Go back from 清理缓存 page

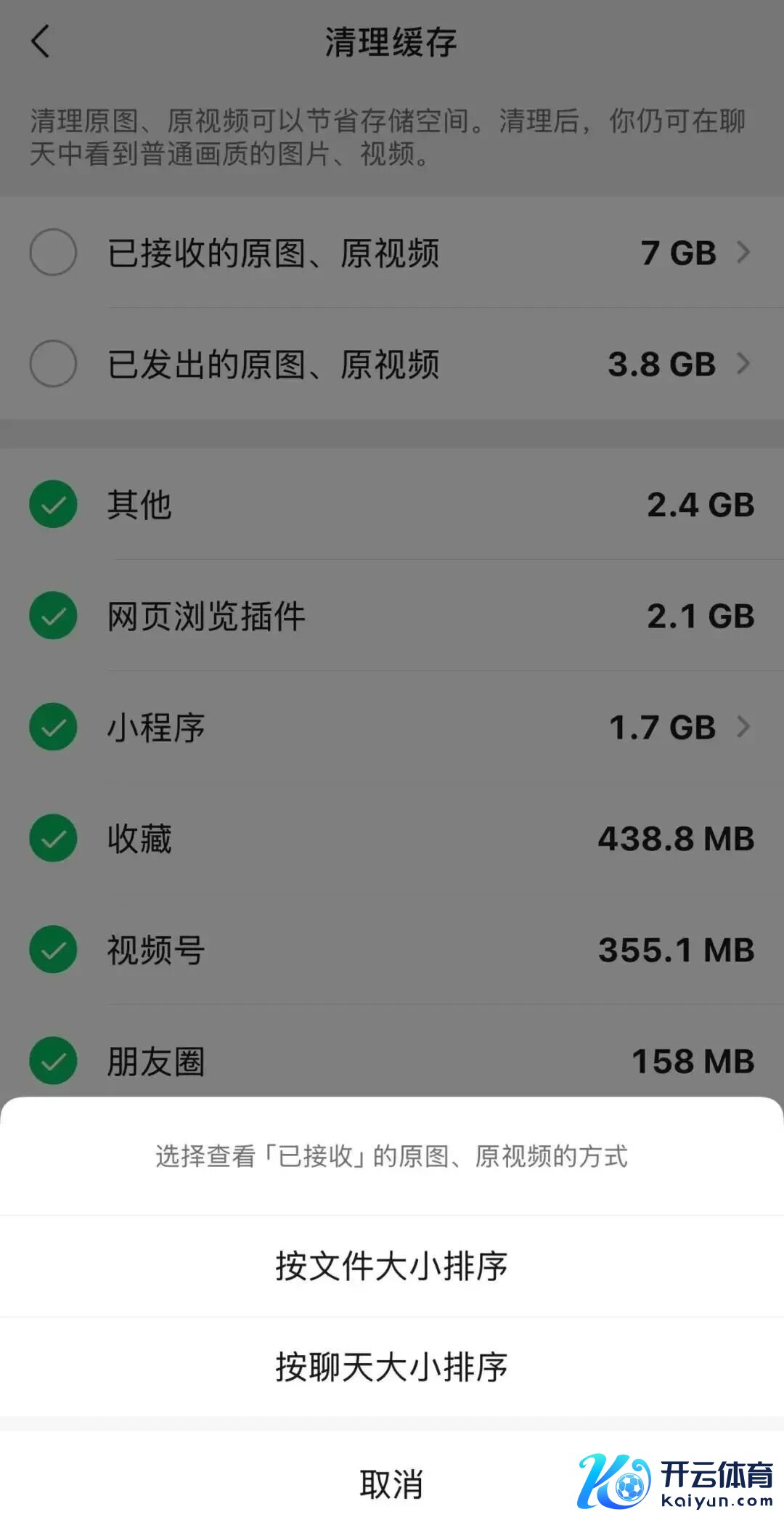pyautogui.click(x=41, y=41)
